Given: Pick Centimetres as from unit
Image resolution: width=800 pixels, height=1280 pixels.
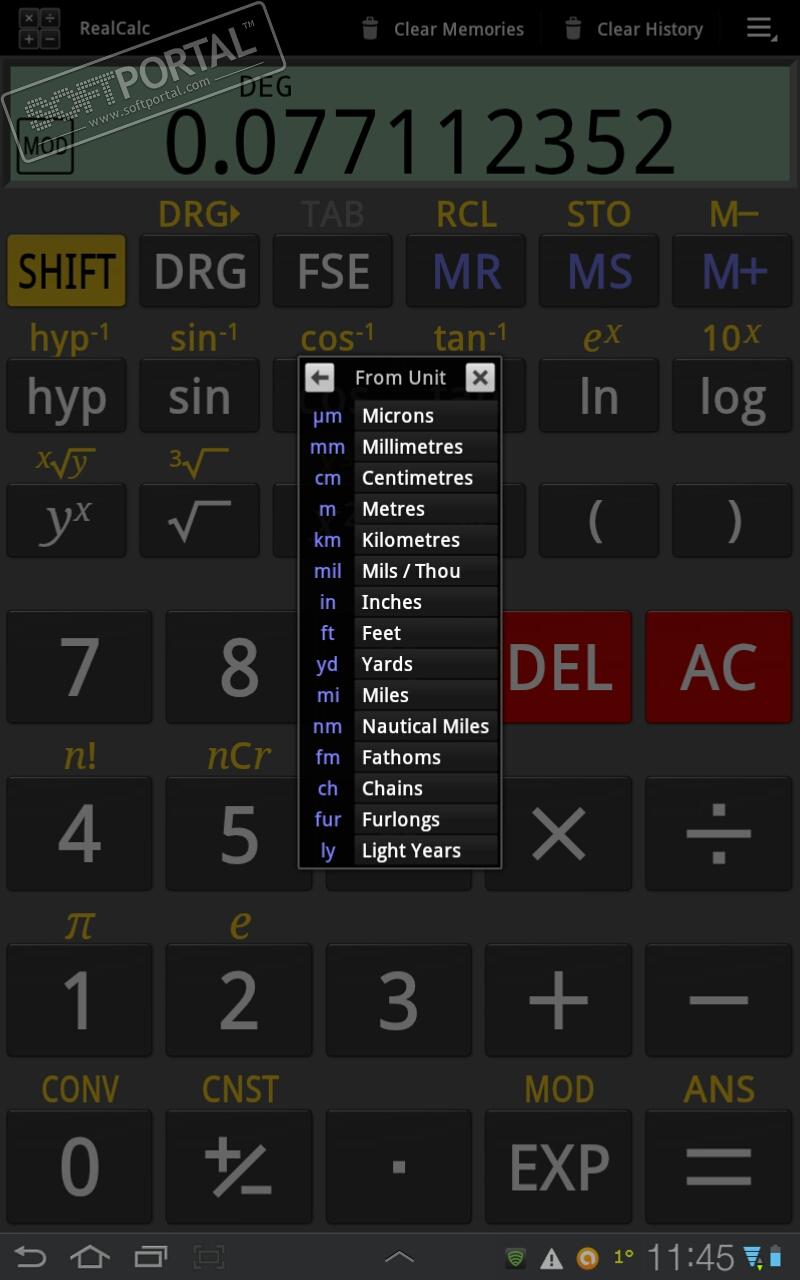Looking at the screenshot, I should coord(425,478).
